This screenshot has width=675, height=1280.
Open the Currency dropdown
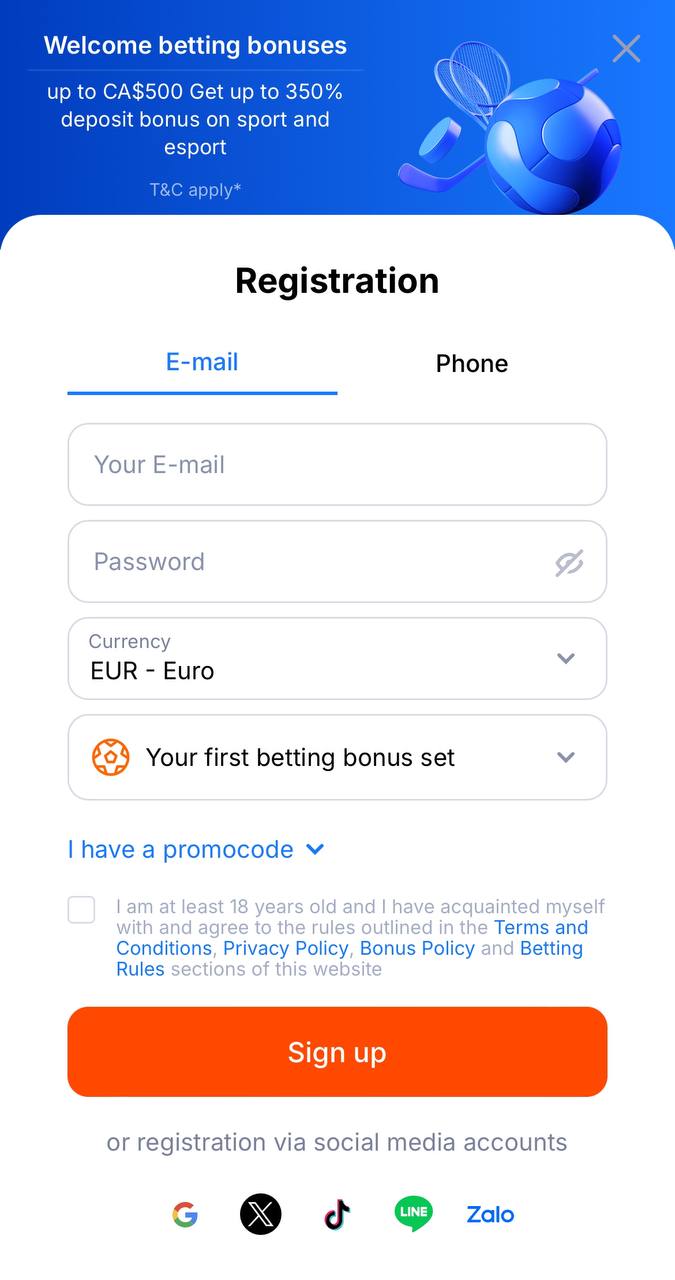pos(337,658)
